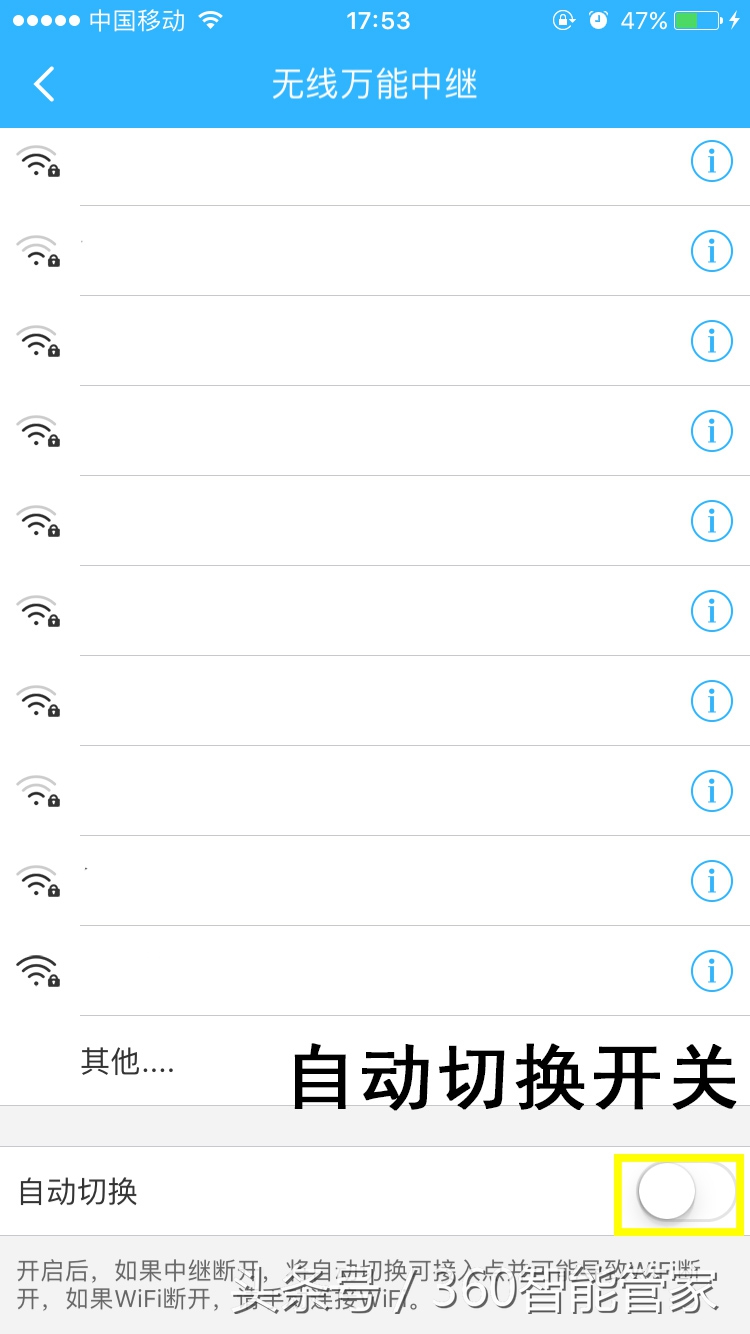
Task: Expand details for the third WiFi network
Action: 711,340
